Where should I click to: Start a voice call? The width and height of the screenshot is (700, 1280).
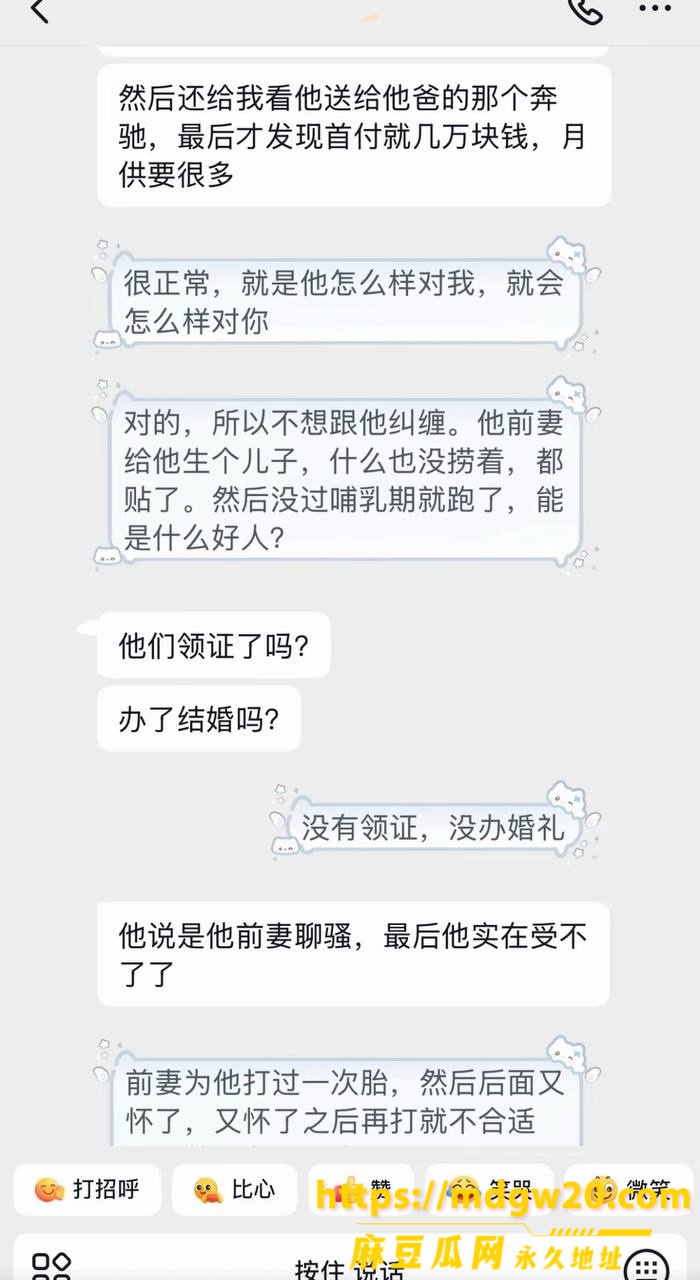585,9
